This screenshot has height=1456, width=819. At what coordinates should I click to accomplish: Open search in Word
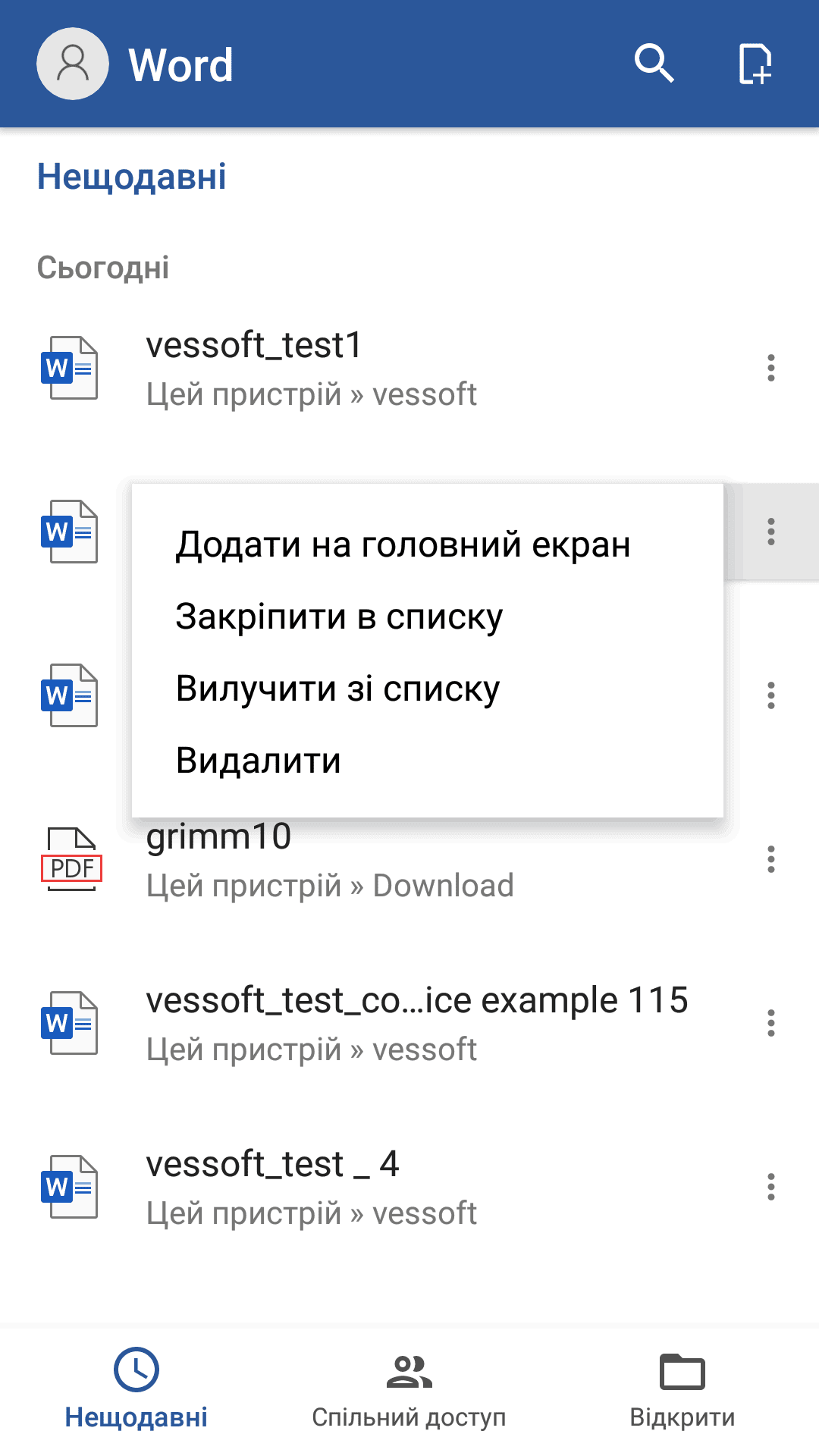tap(654, 64)
